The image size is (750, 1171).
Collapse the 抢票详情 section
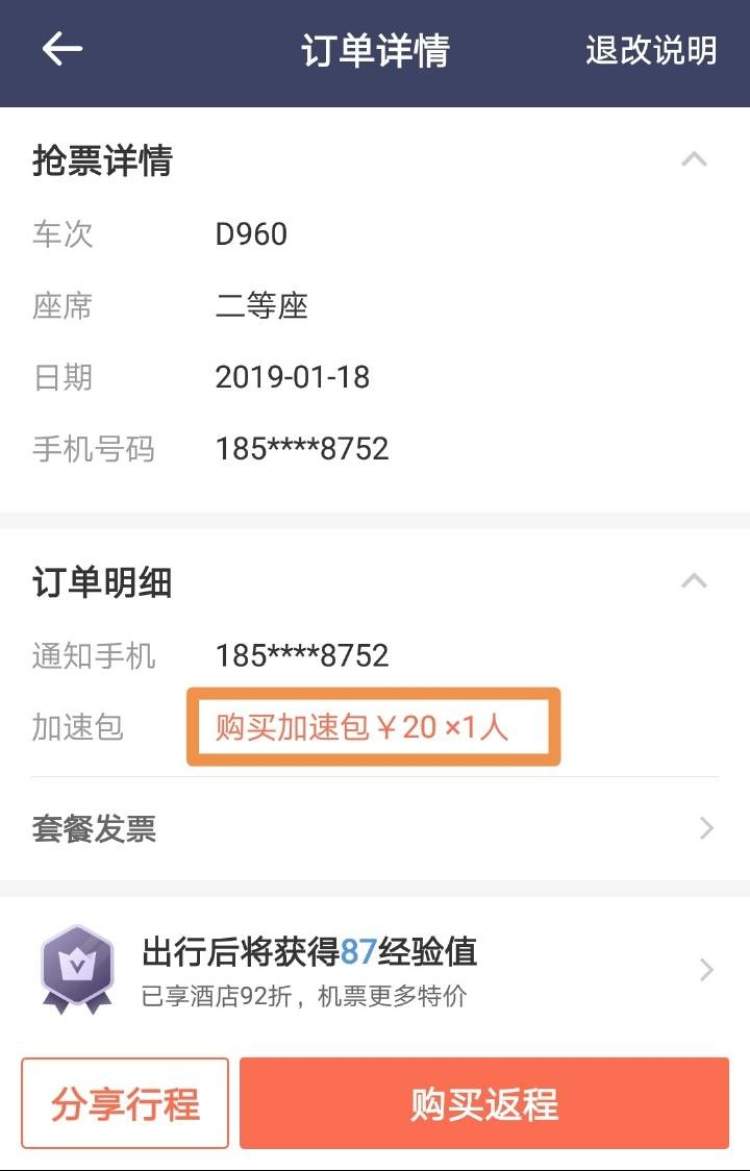(x=694, y=160)
